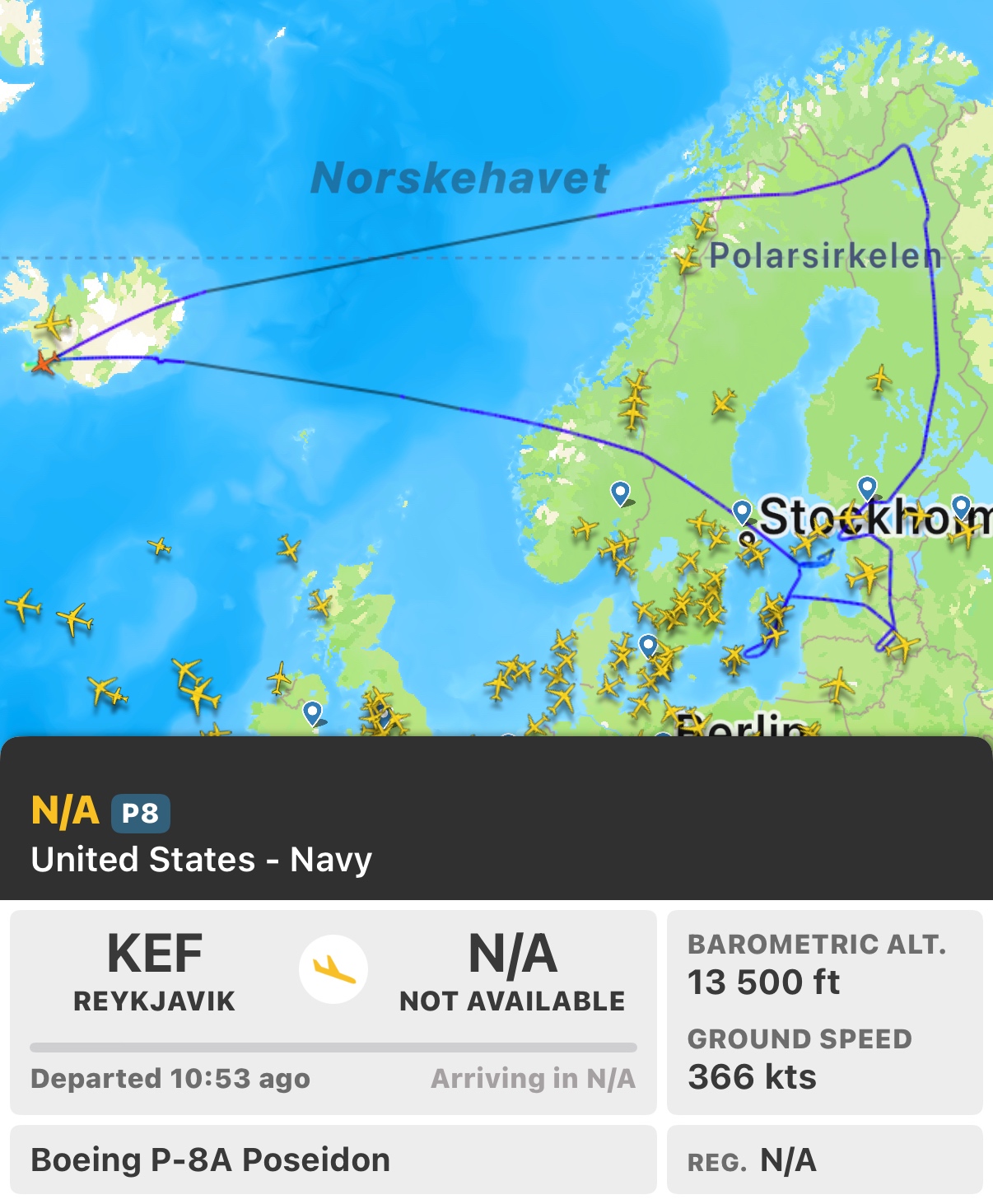Tap the red selected aircraft near Iceland

click(44, 362)
